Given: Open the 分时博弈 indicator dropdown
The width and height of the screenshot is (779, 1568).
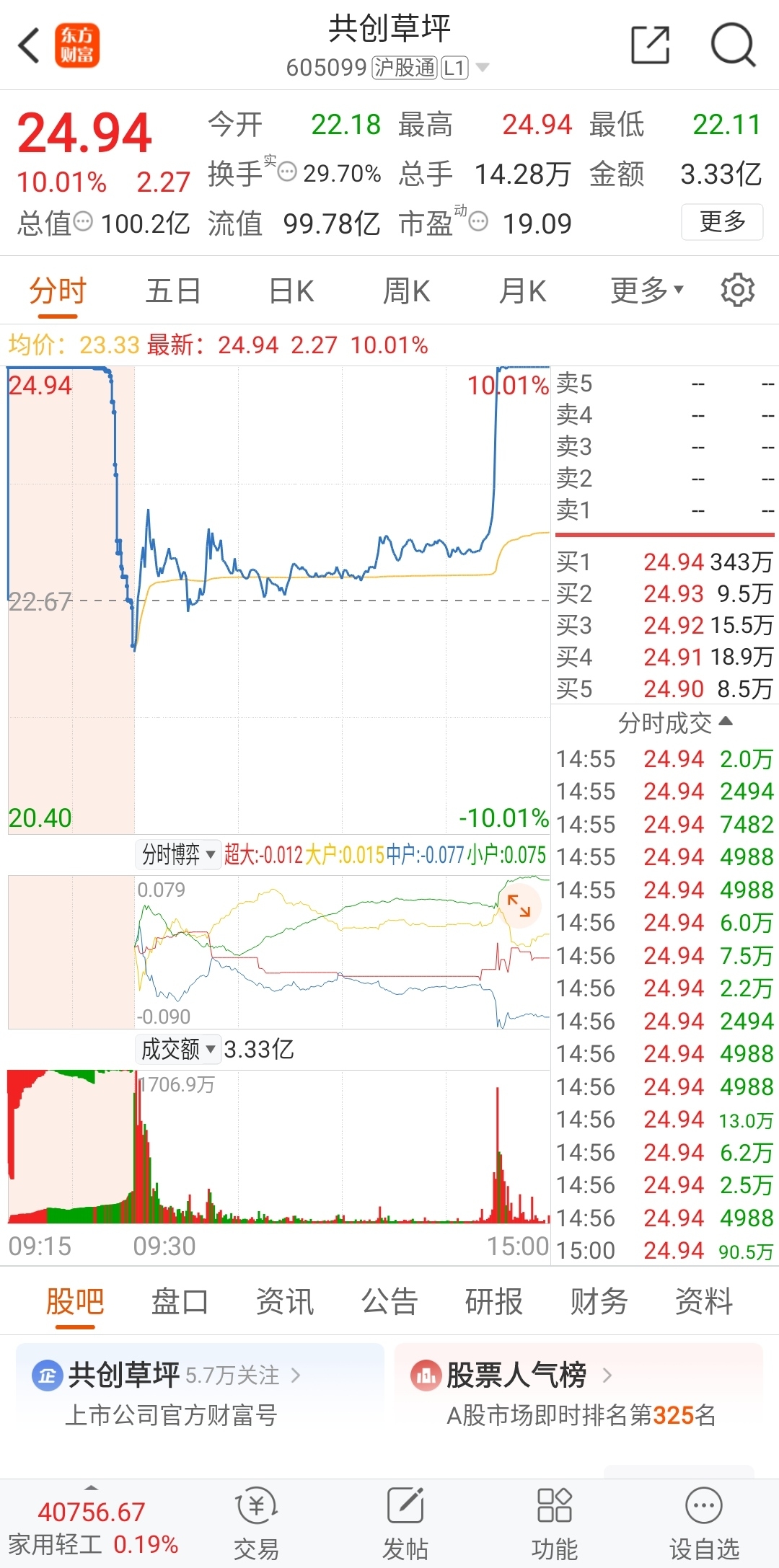Looking at the screenshot, I should 178,854.
